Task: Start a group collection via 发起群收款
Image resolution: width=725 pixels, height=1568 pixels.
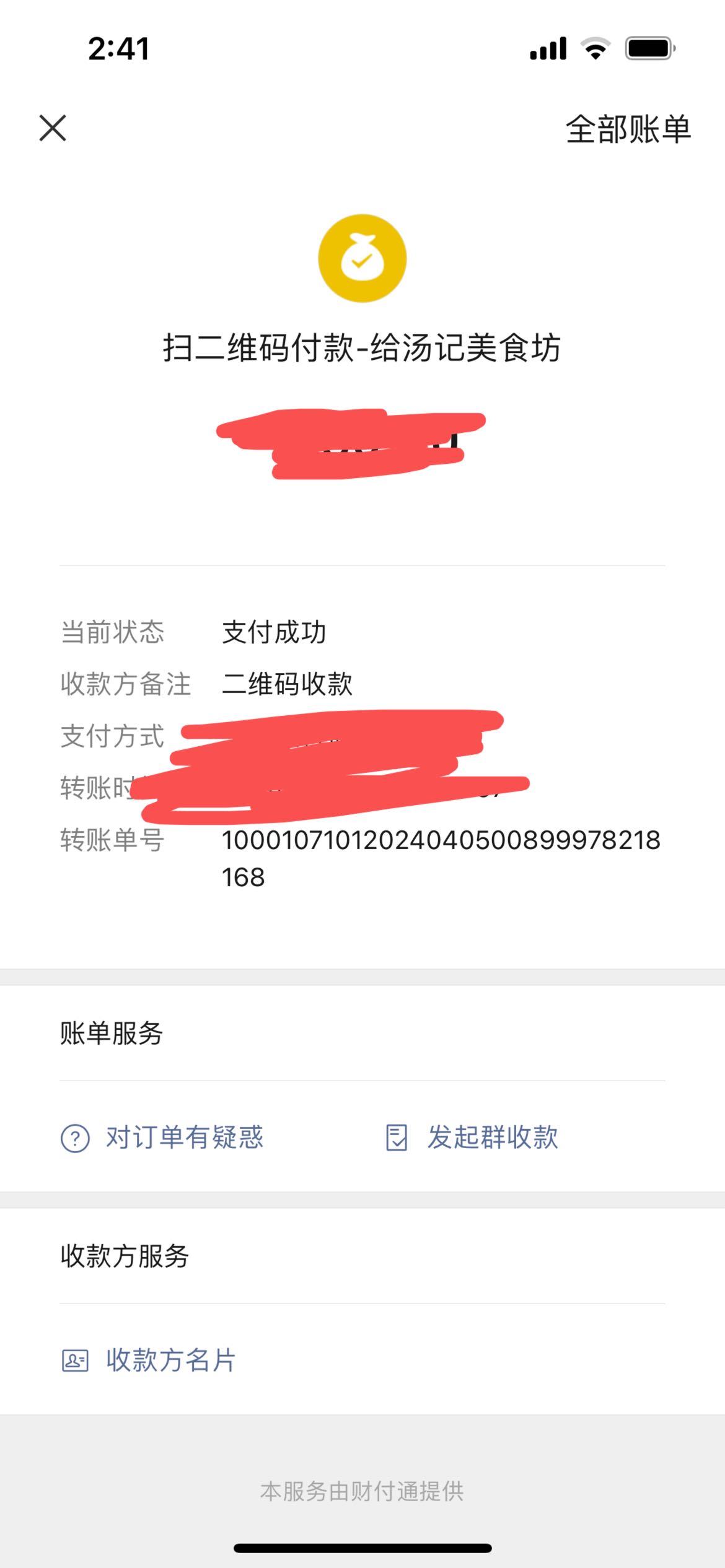Action: (x=472, y=1138)
